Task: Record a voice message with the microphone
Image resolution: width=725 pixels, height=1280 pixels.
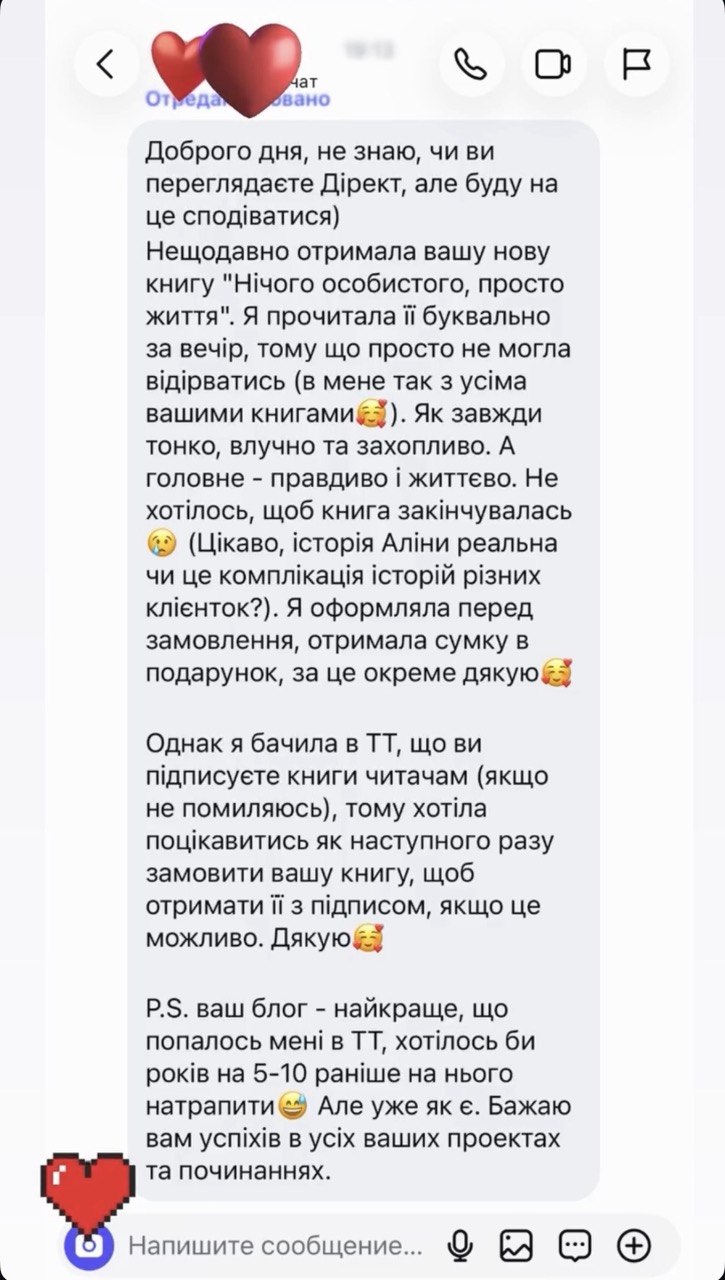Action: pyautogui.click(x=460, y=1246)
